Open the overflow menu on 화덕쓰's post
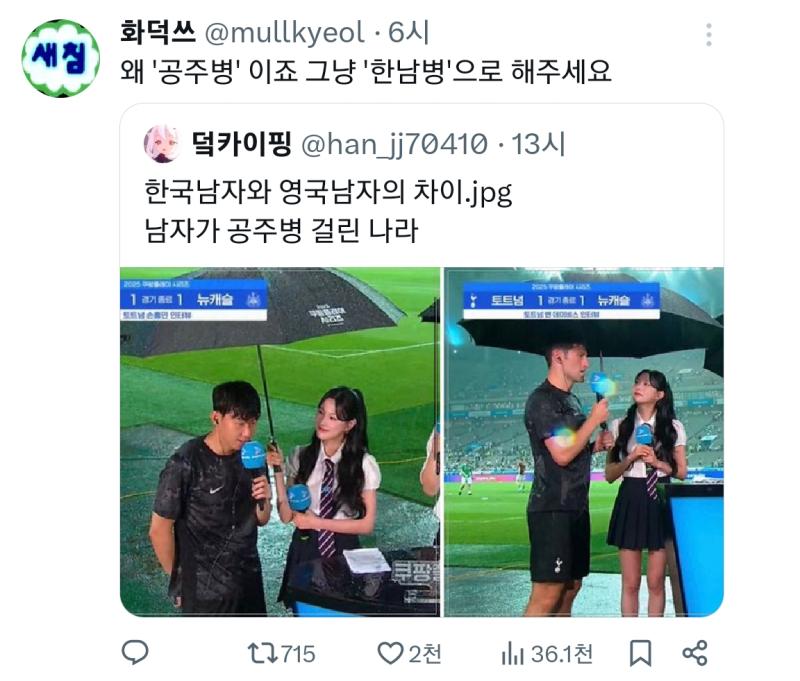This screenshot has width=800, height=681. click(709, 35)
